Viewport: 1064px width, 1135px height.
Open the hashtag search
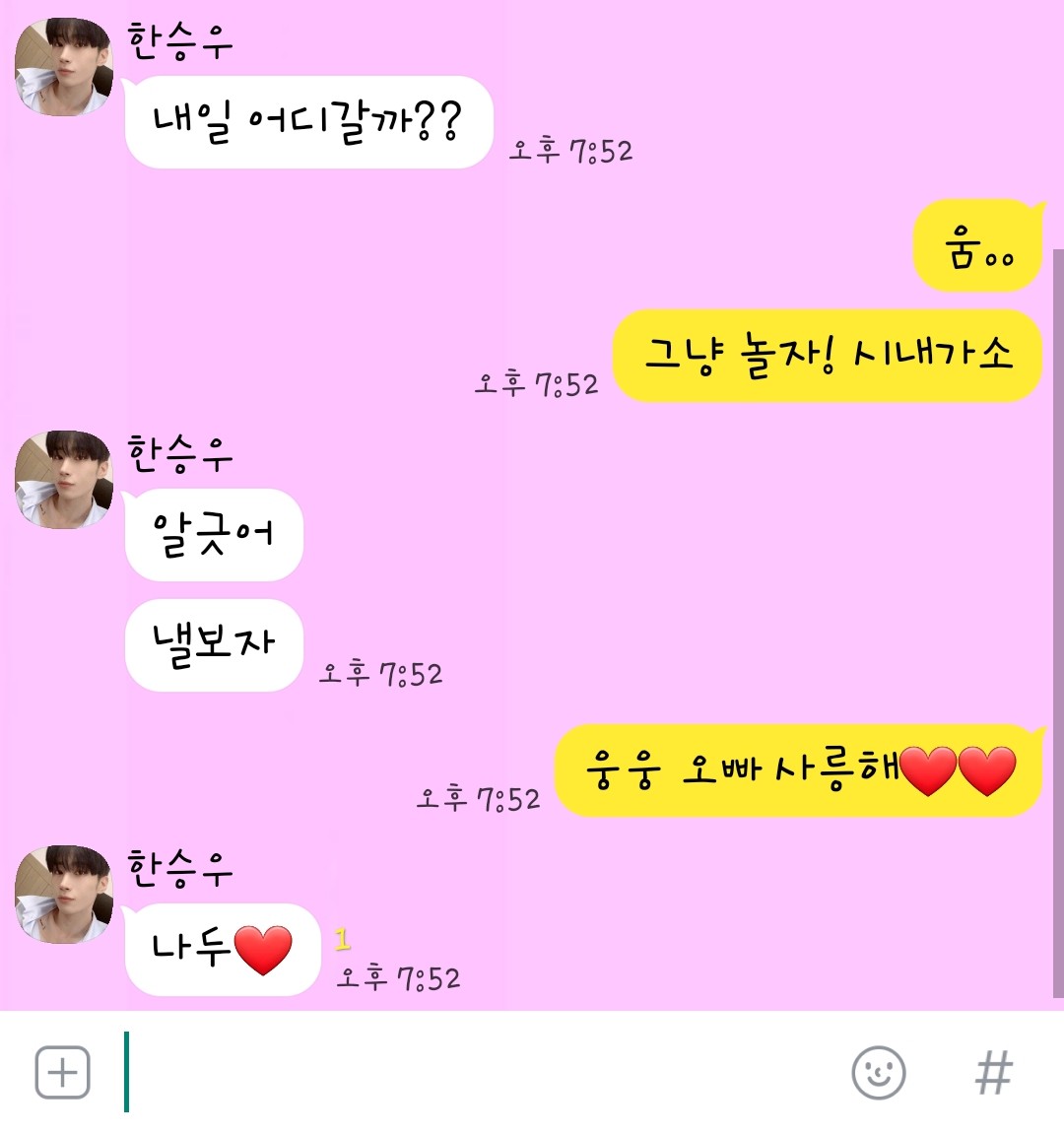point(993,1072)
